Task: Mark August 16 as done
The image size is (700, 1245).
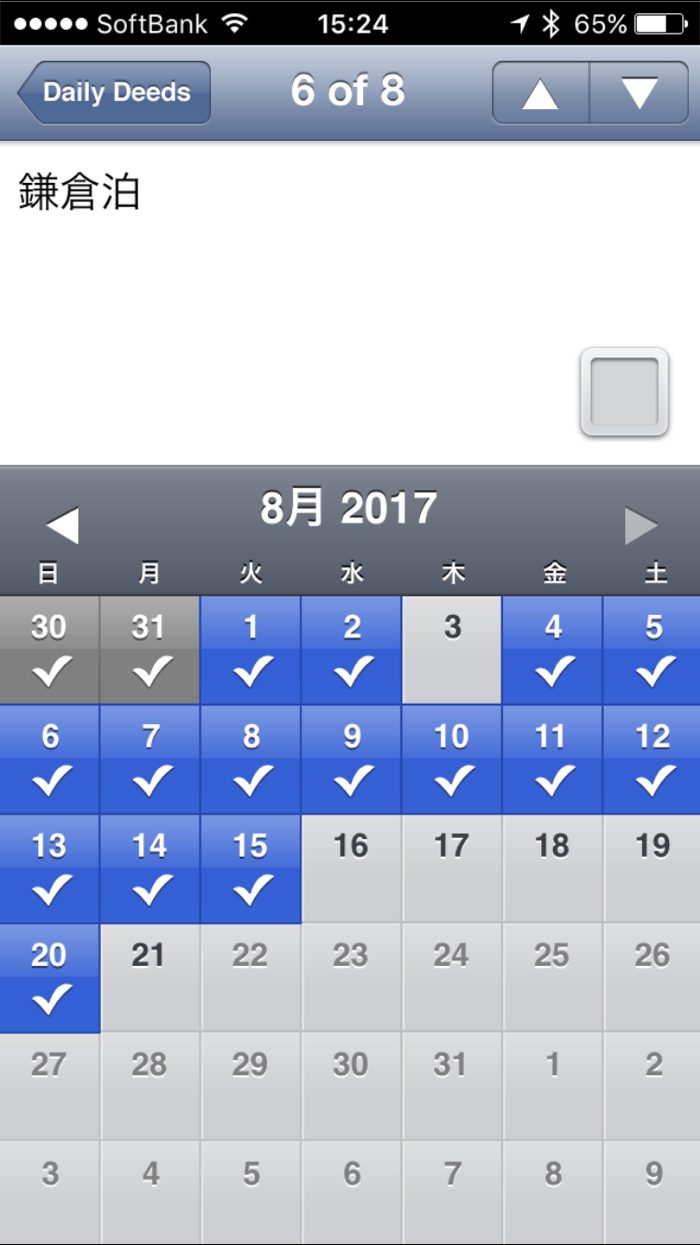Action: [x=351, y=868]
